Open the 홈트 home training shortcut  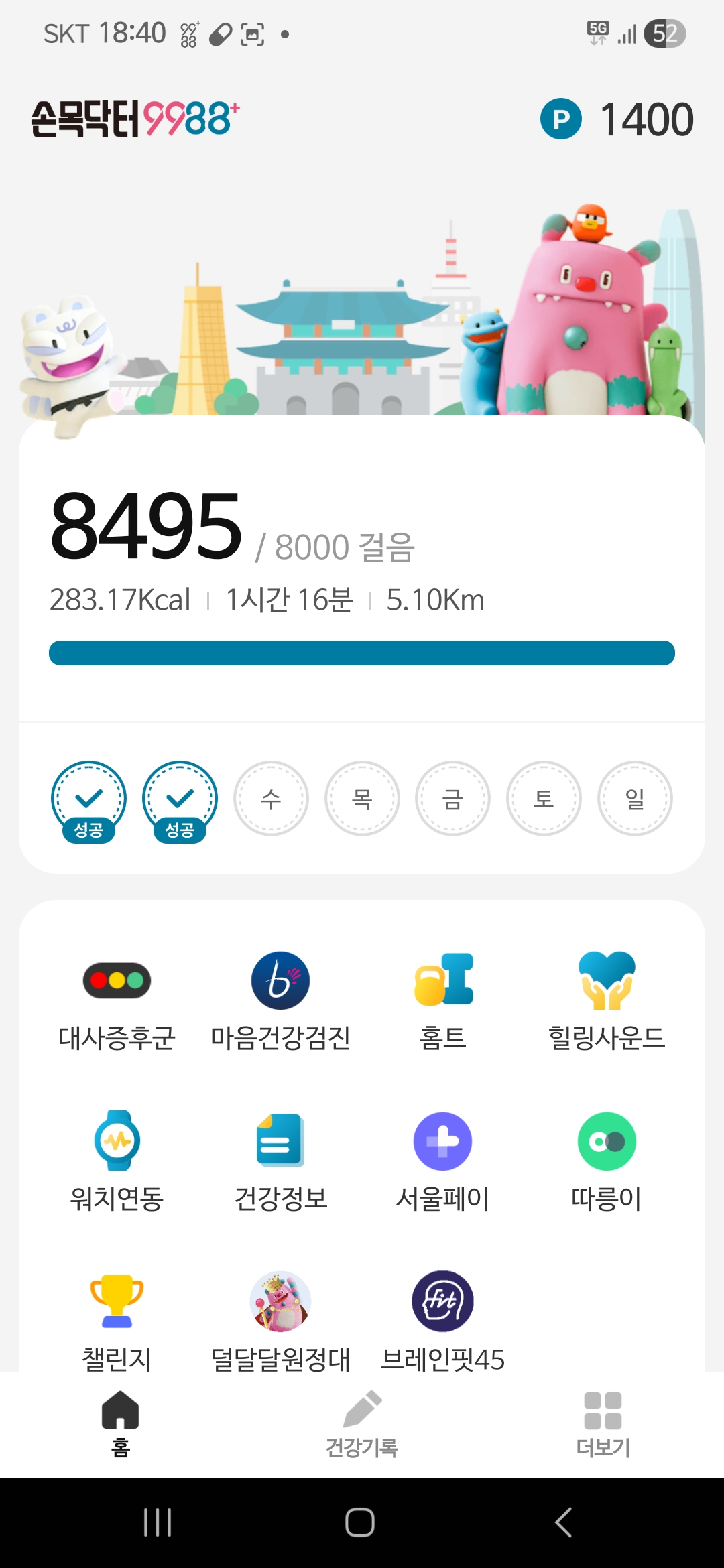pos(443,1000)
